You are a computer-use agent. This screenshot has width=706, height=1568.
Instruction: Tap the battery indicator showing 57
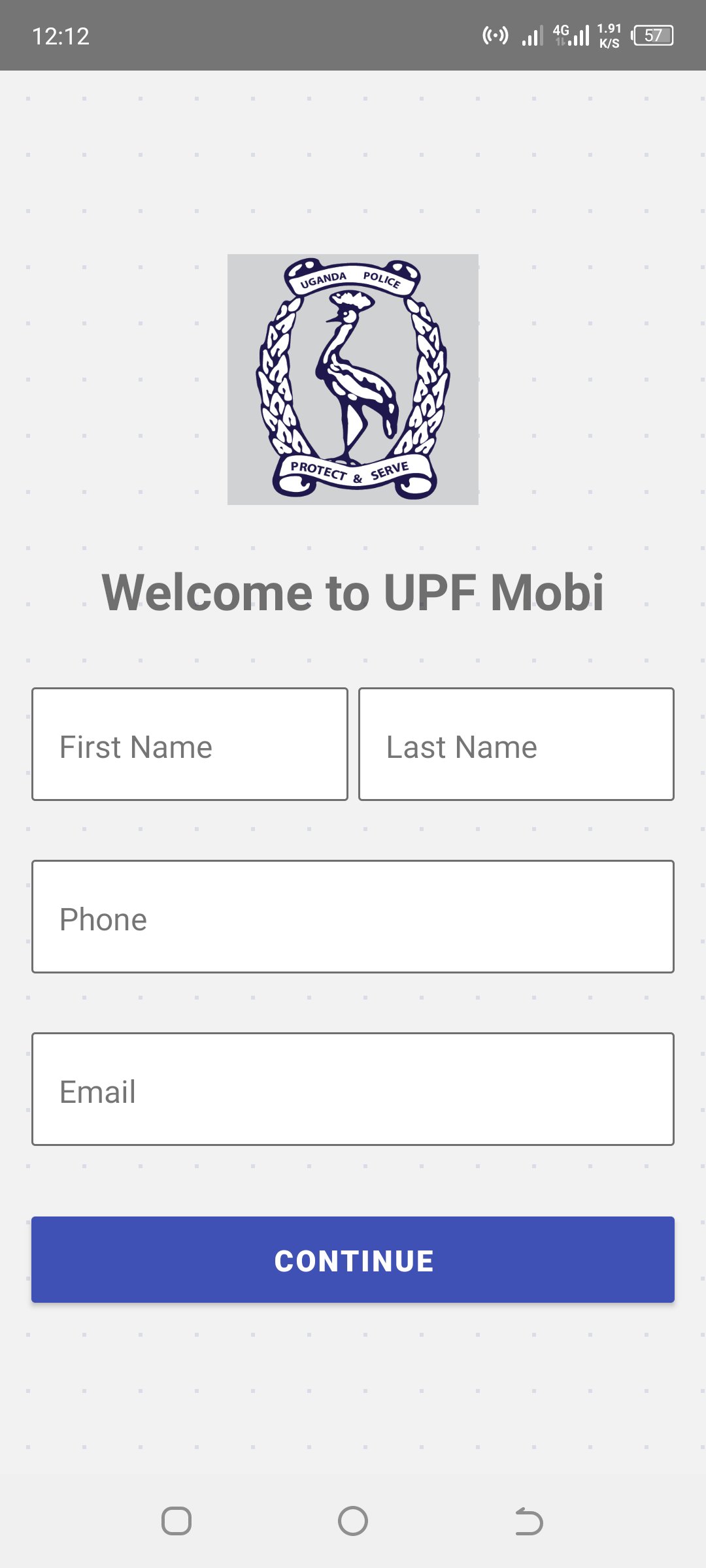[652, 36]
